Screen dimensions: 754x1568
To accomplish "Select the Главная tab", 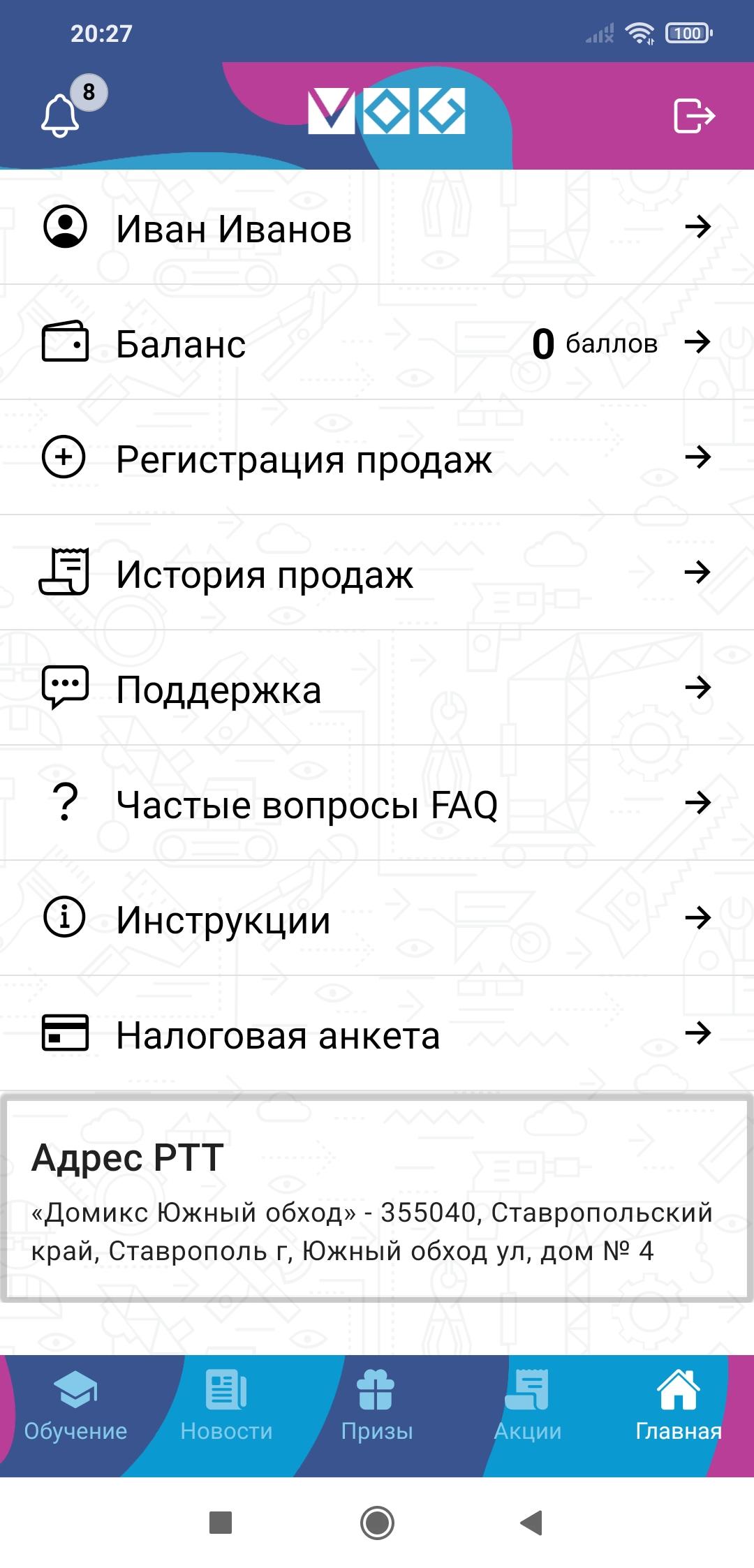I will click(x=678, y=1404).
